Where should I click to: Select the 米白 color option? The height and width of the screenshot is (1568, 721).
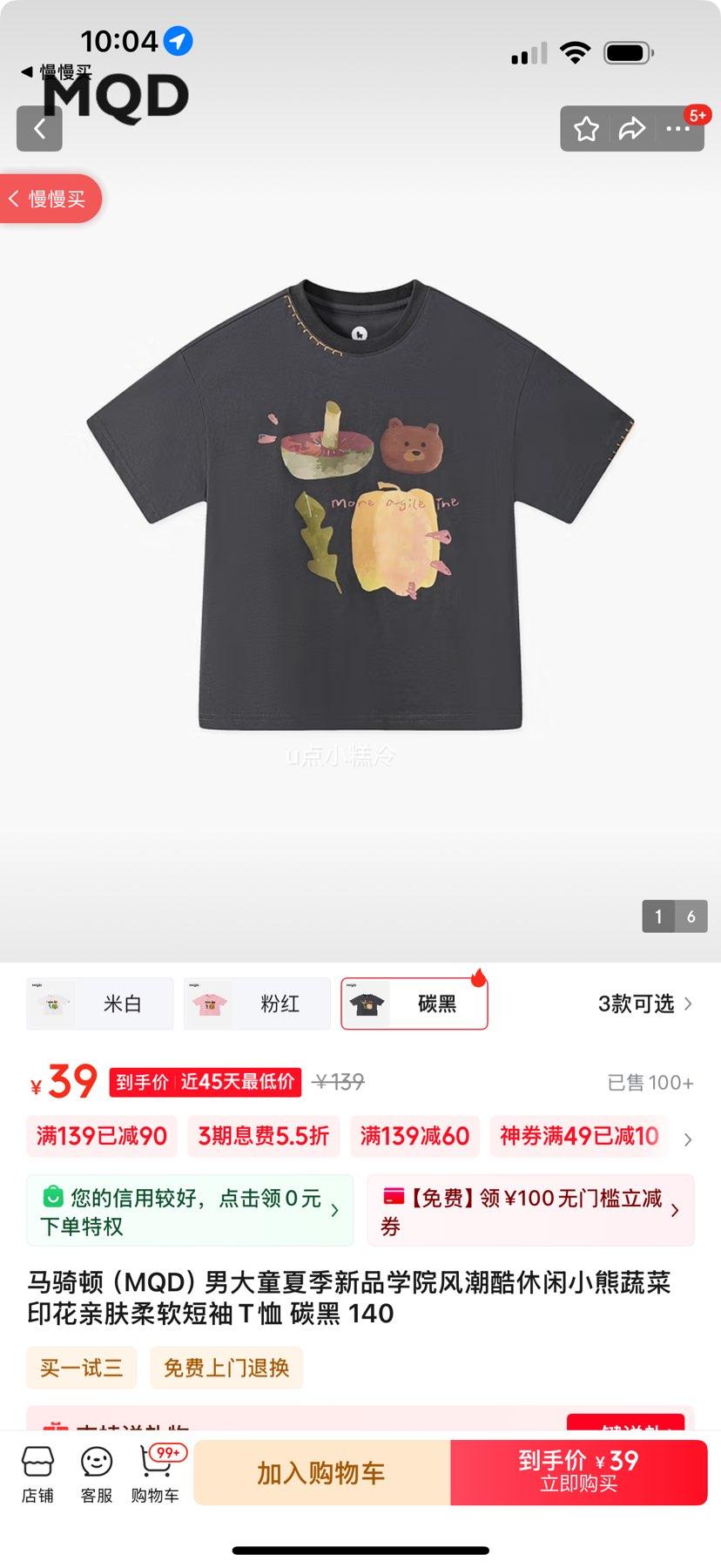coord(100,1004)
